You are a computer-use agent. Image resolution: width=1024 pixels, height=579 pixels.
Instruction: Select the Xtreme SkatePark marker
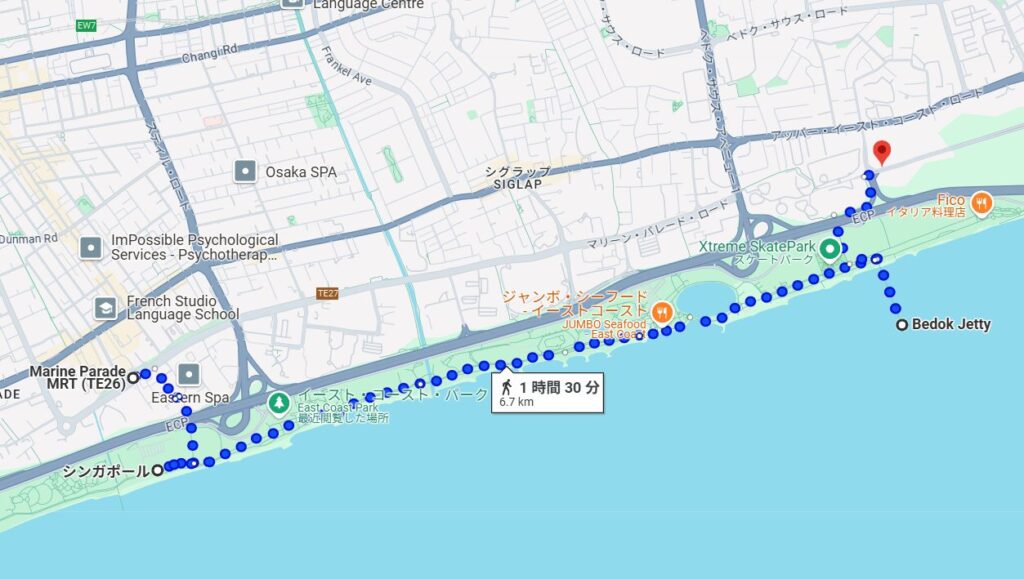pyautogui.click(x=829, y=249)
